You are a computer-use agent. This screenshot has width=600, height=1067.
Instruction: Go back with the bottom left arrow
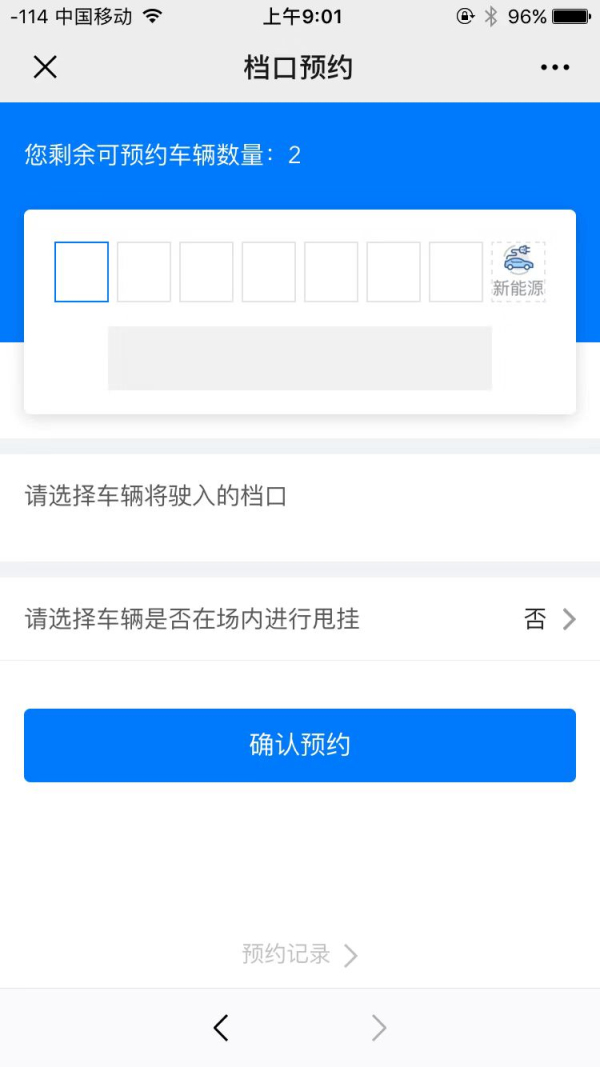click(221, 1027)
